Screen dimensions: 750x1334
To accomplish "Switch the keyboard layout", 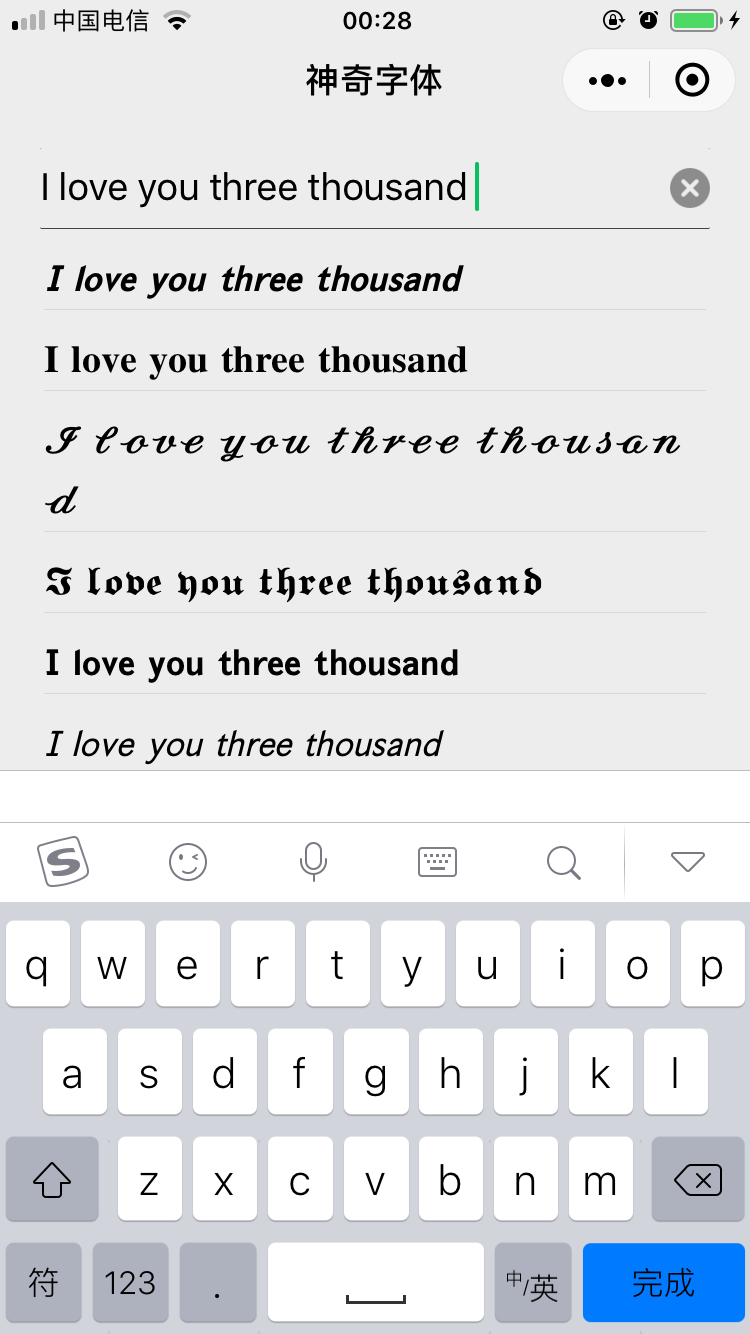I will [x=438, y=861].
